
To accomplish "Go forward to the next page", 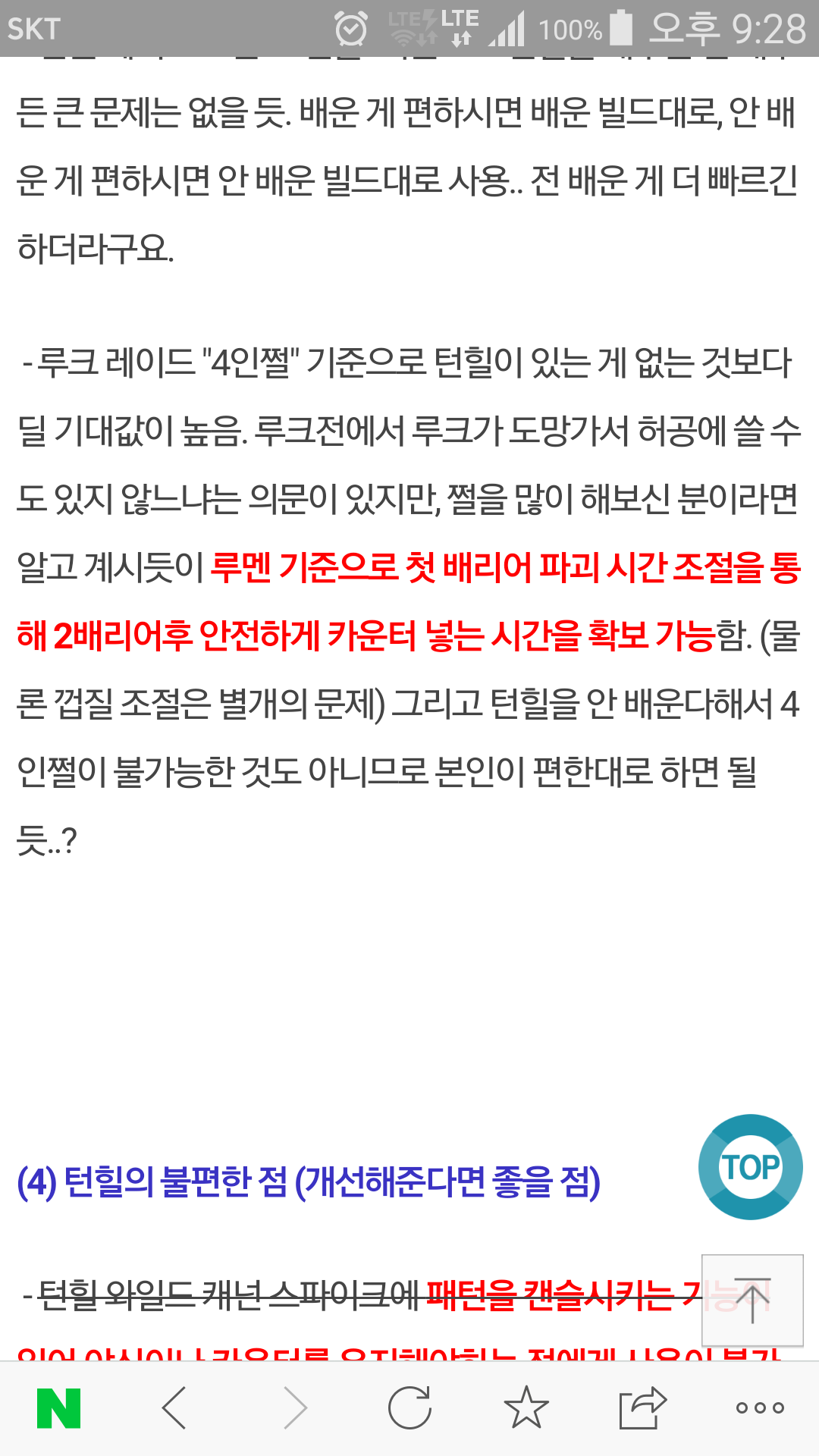I will coord(295,1408).
